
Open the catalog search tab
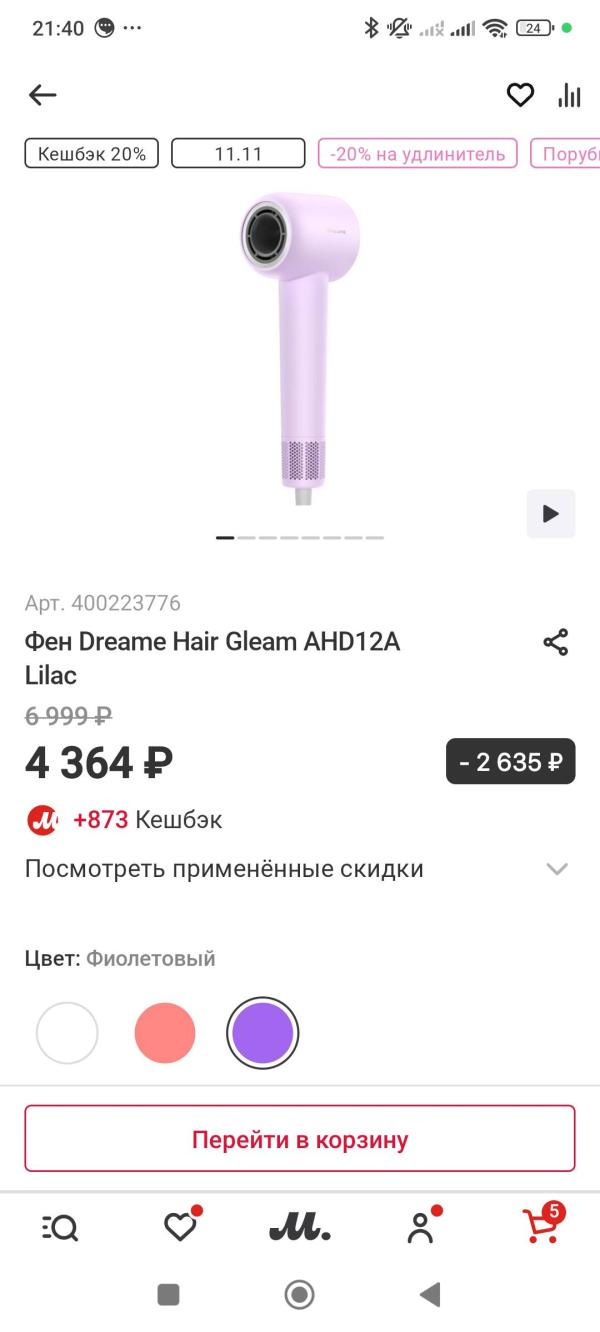[60, 1227]
